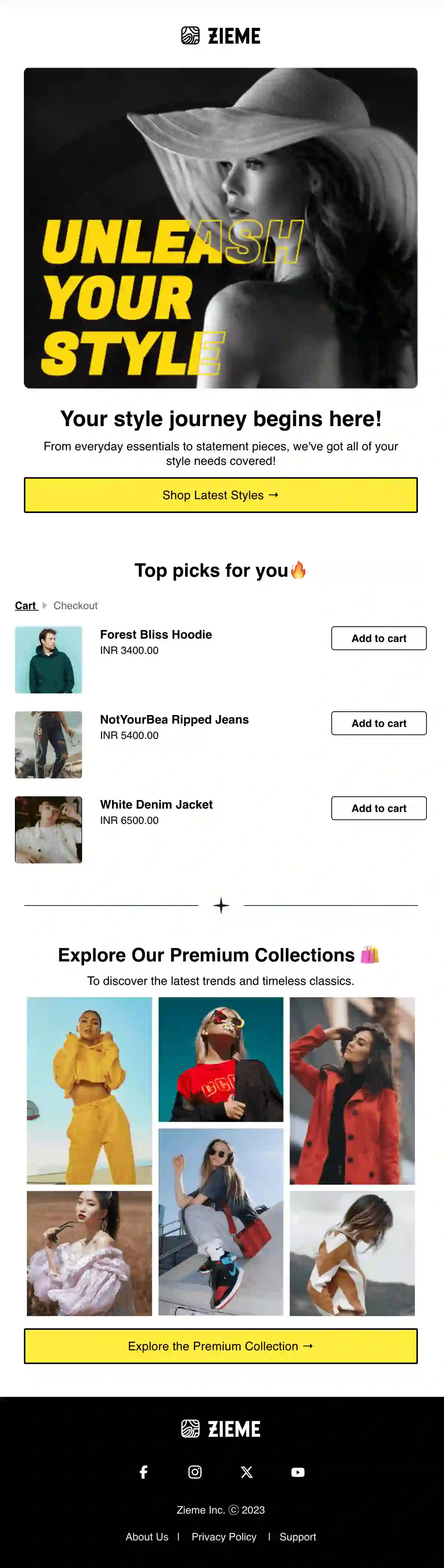
Task: Open the yellow tracksuit collection photo
Action: coord(90,1090)
